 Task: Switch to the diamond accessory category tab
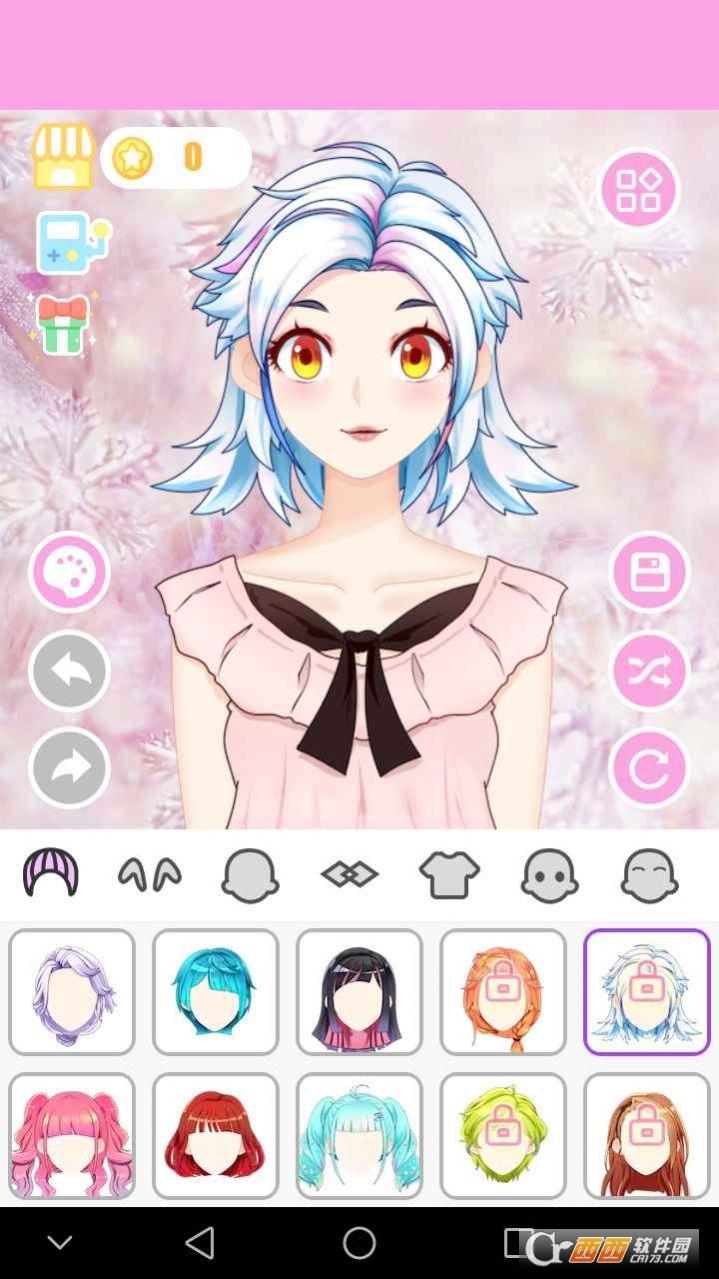(x=350, y=875)
